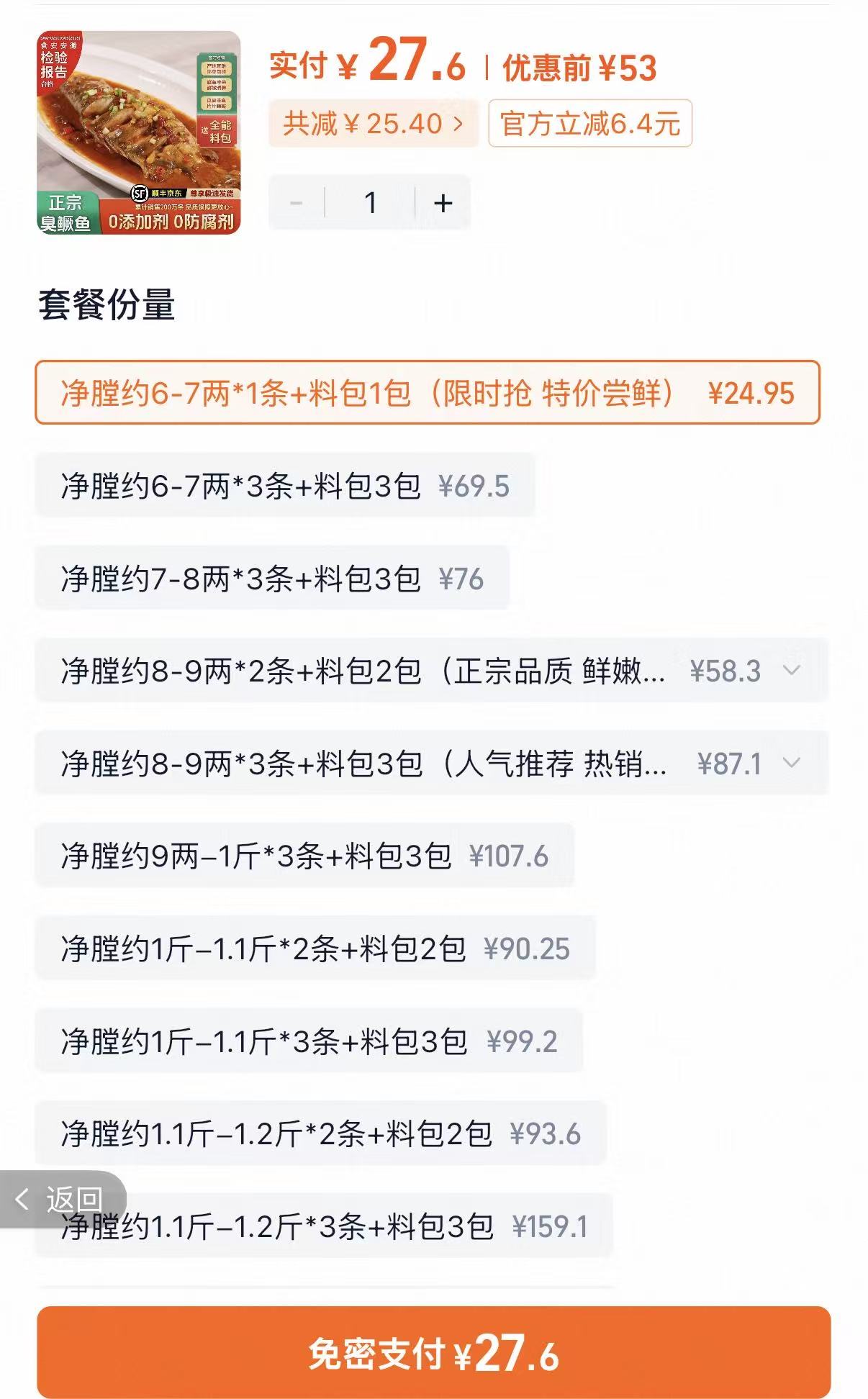Go back using the 返回 button
The width and height of the screenshot is (868, 1399).
62,1199
